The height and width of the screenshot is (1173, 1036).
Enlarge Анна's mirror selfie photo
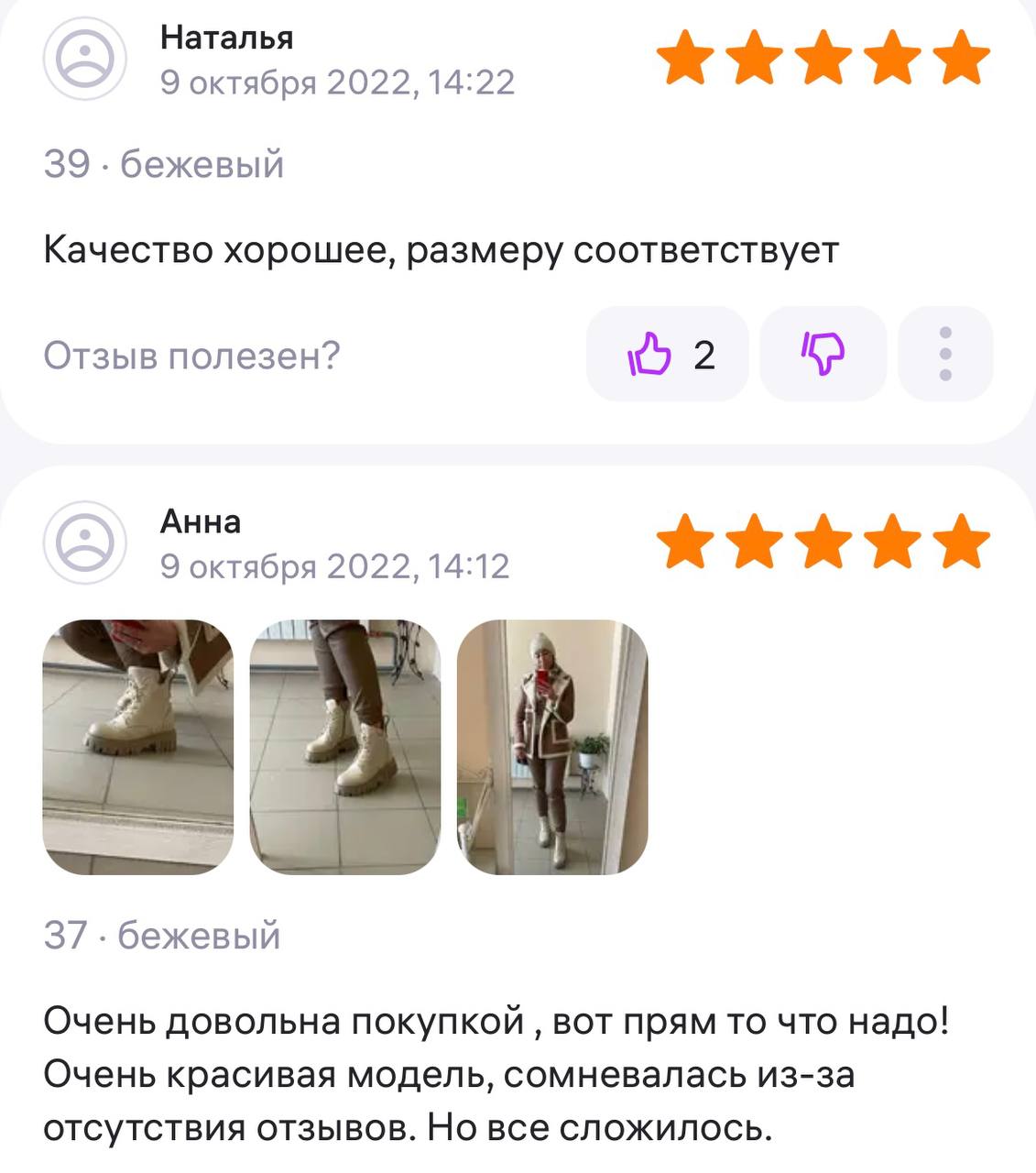click(x=552, y=747)
